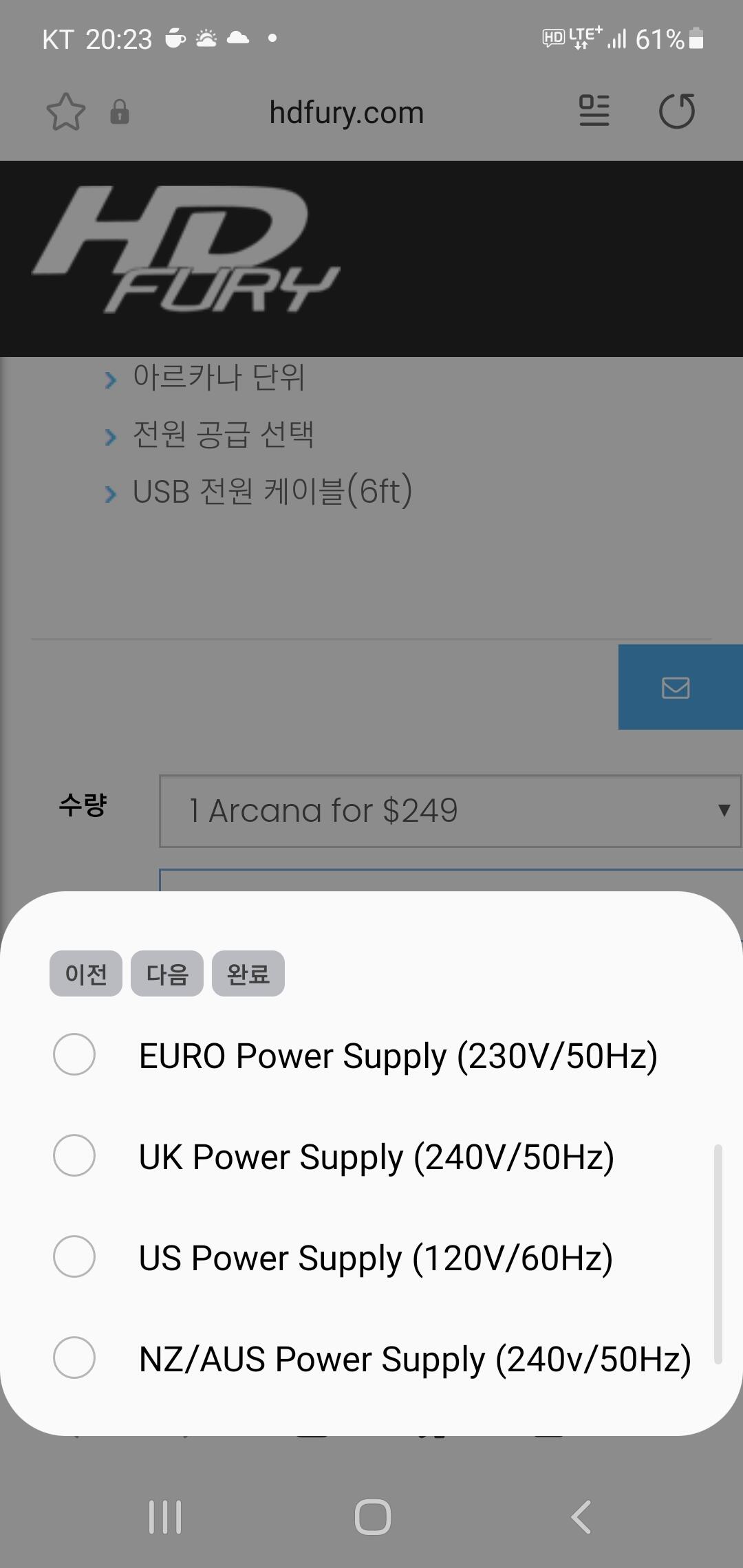Go back with system back button
Viewport: 743px width, 1568px height.
click(x=581, y=1517)
